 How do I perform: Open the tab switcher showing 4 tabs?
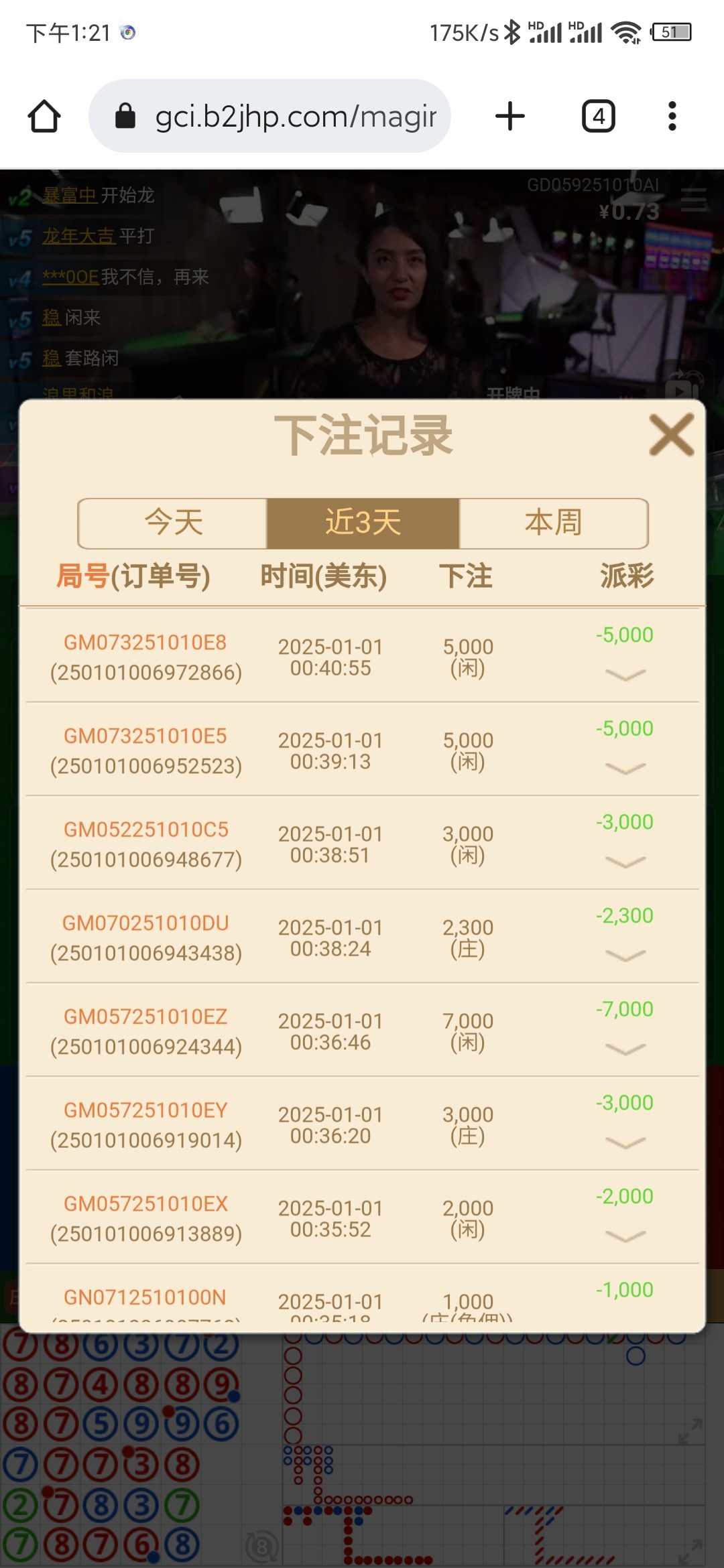coord(598,116)
